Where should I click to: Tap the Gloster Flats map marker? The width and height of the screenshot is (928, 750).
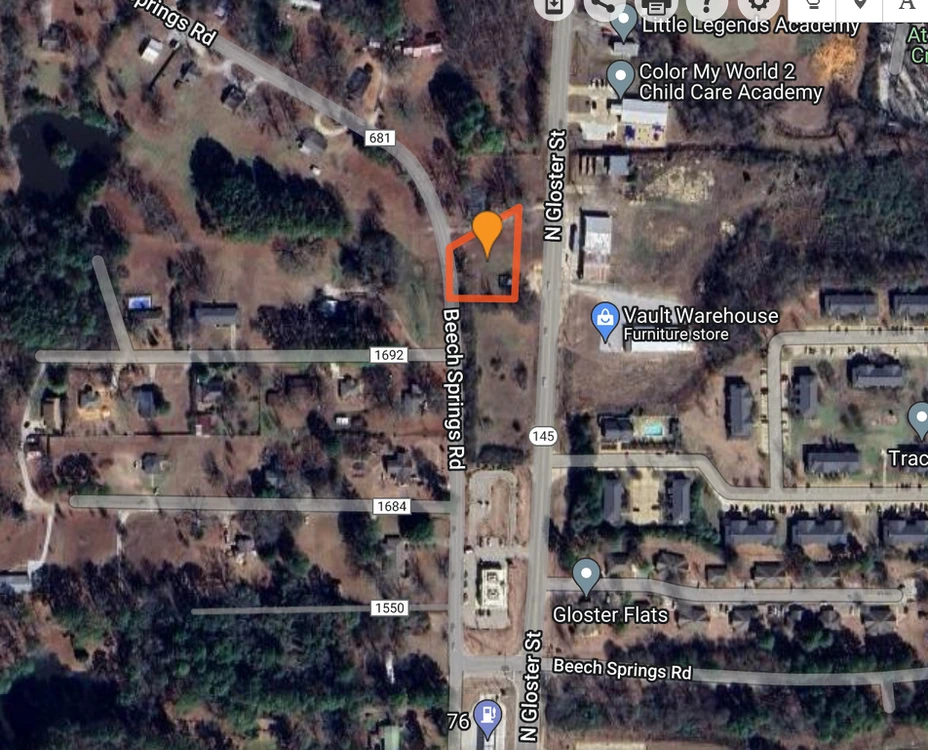point(586,575)
